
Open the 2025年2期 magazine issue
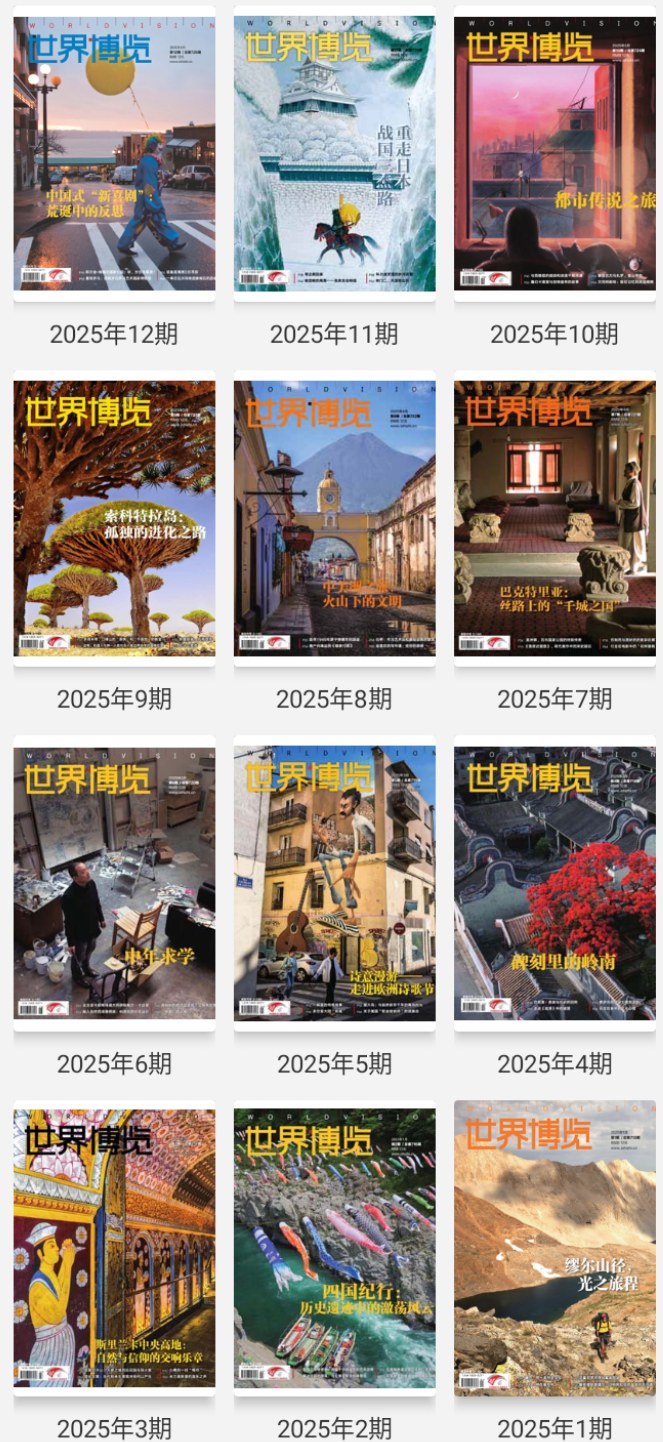(334, 1248)
